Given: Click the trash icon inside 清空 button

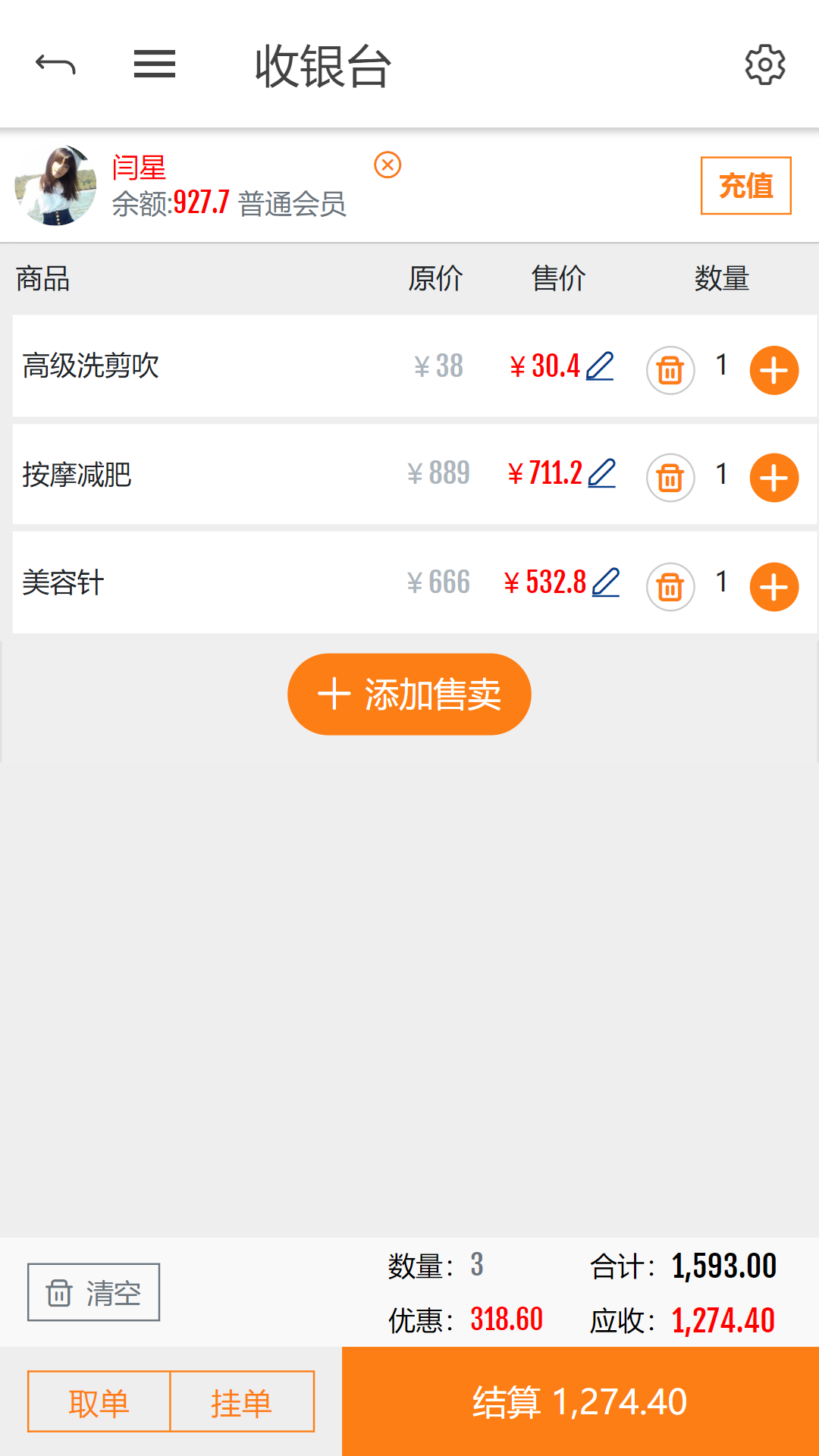Looking at the screenshot, I should pos(61,1292).
